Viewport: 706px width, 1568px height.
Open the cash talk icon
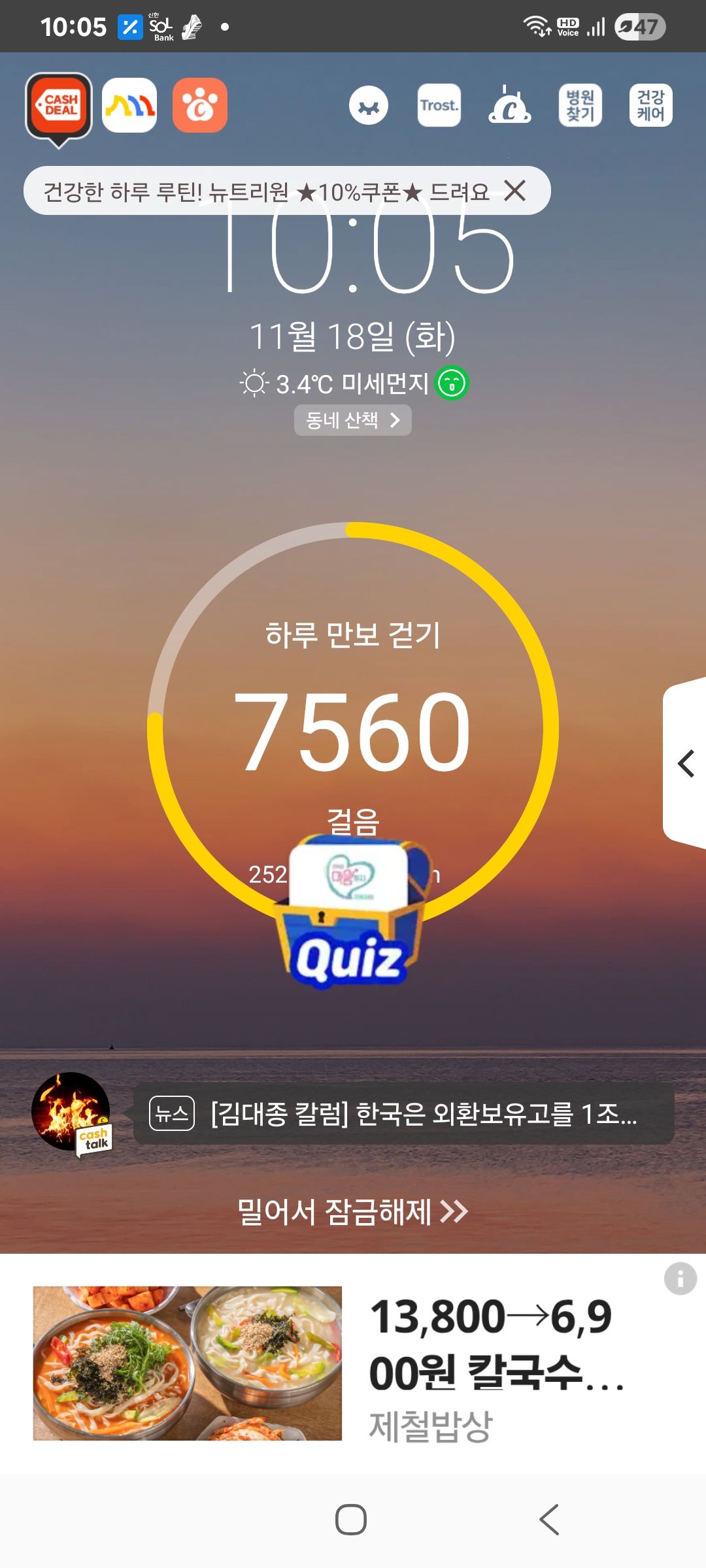(72, 1113)
